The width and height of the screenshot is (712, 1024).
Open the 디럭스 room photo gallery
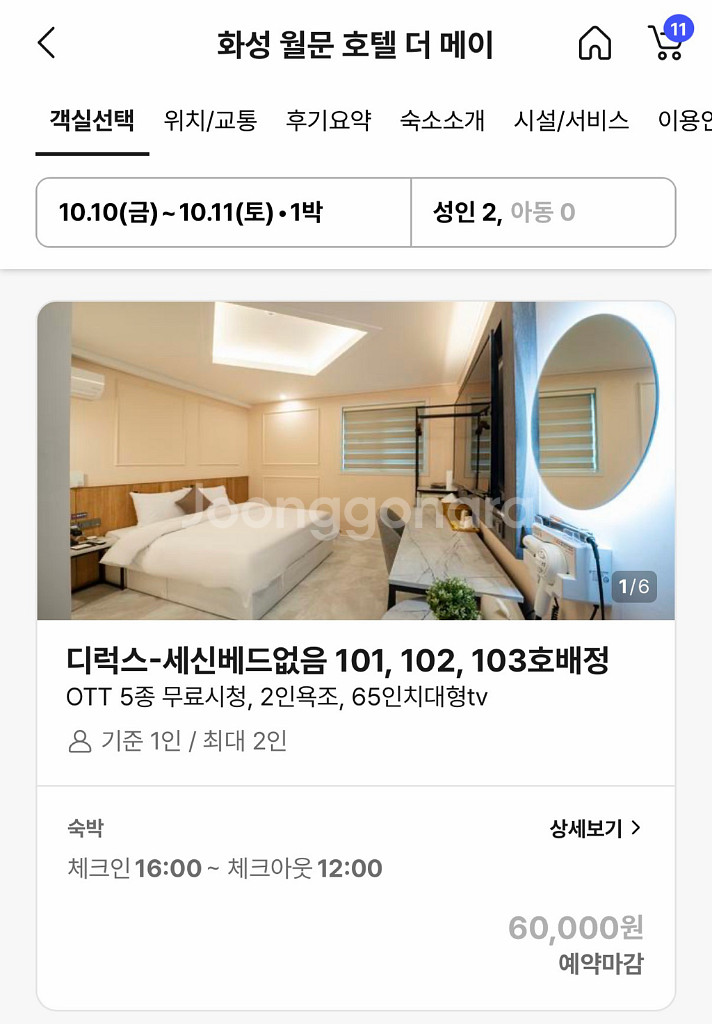click(x=356, y=461)
